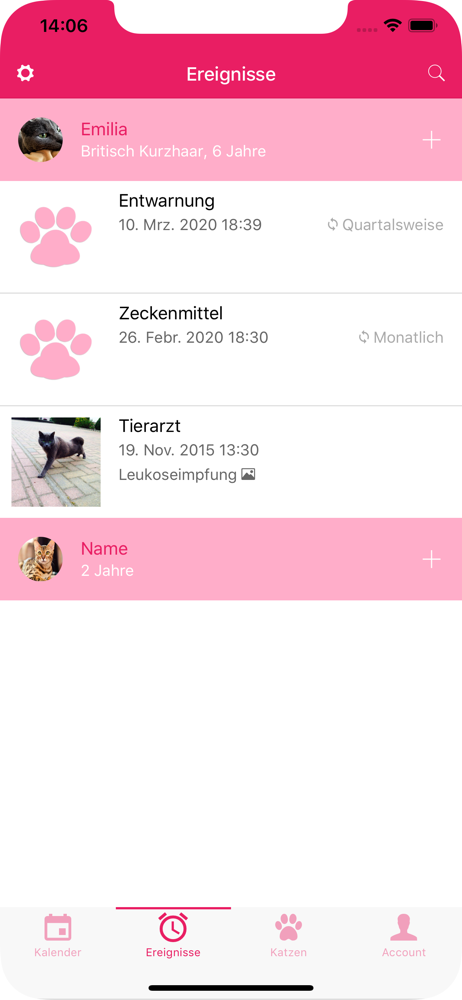
Task: Open the Zeckenmittel event
Action: (231, 350)
